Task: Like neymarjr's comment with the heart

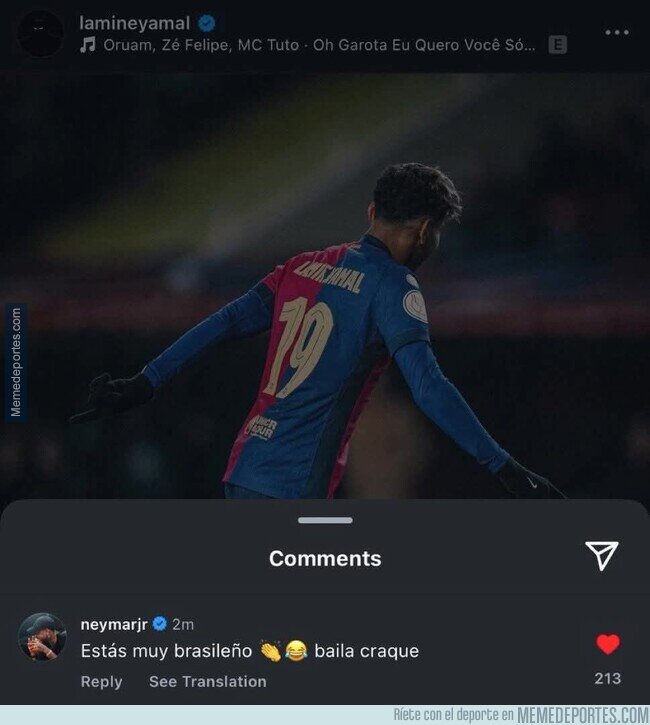Action: coord(607,644)
